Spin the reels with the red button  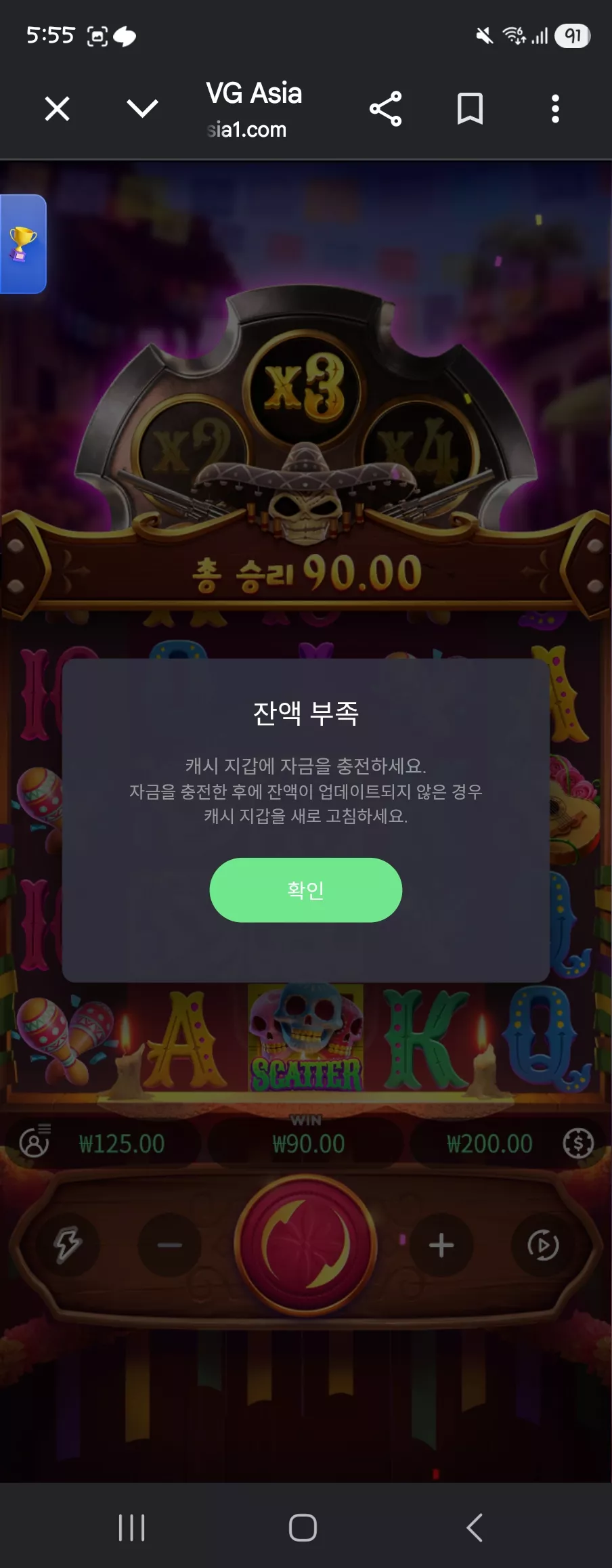click(x=305, y=1244)
